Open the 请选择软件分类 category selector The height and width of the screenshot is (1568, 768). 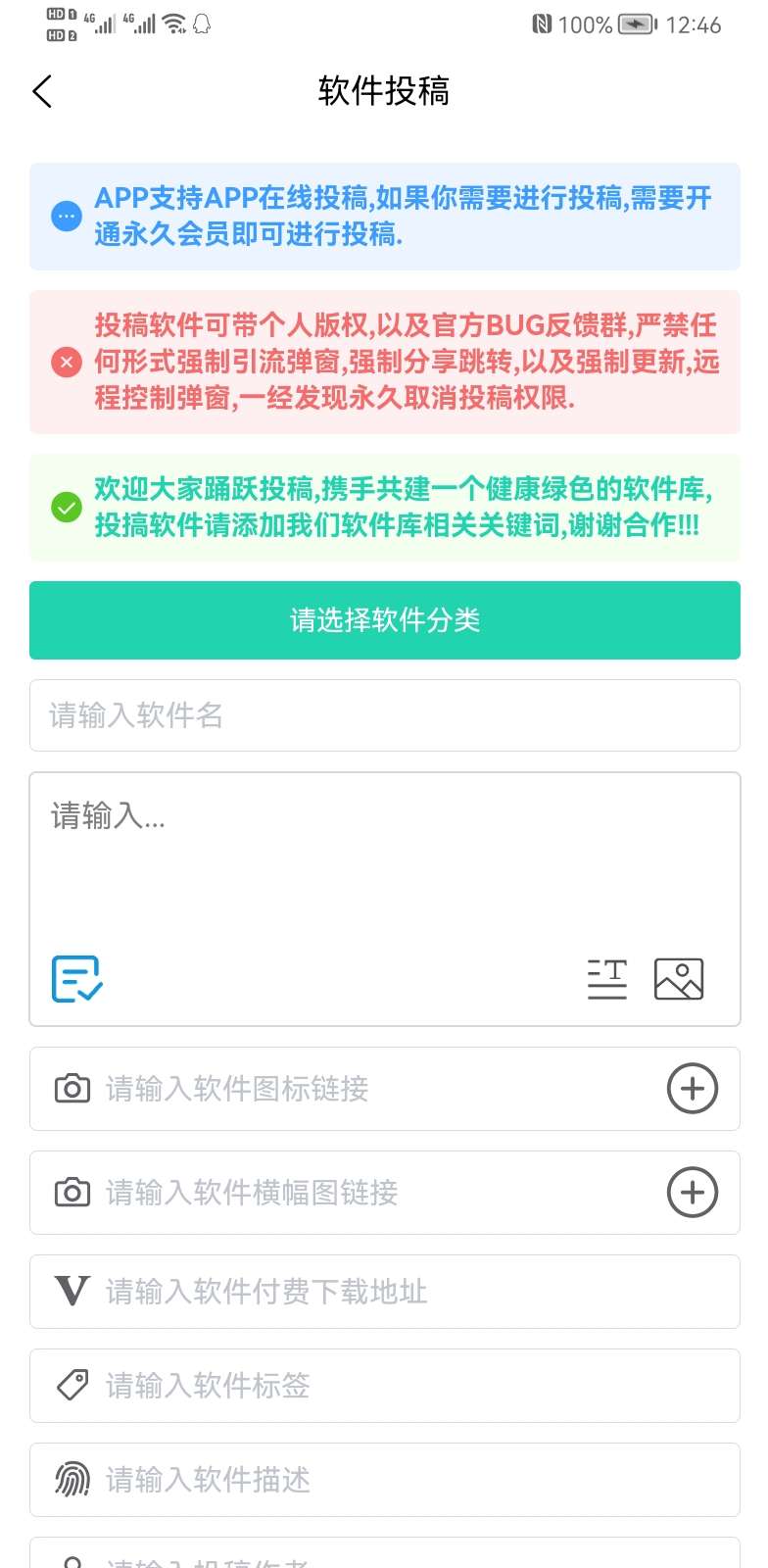coord(384,620)
